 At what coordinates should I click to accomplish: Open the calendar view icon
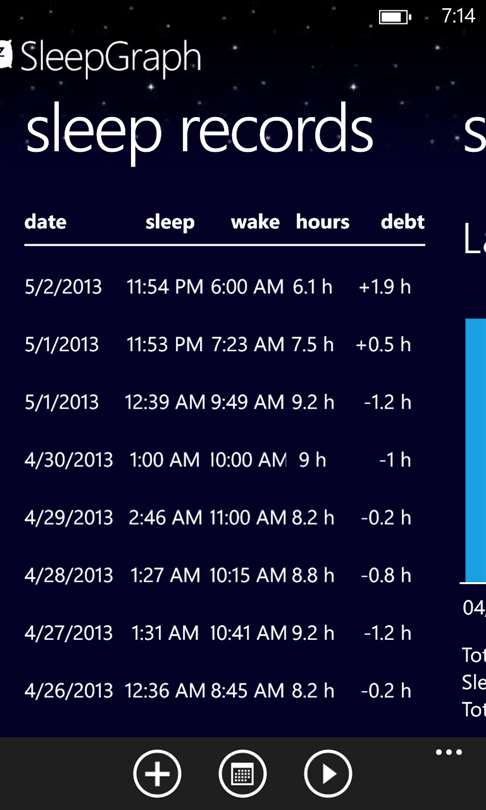point(242,774)
